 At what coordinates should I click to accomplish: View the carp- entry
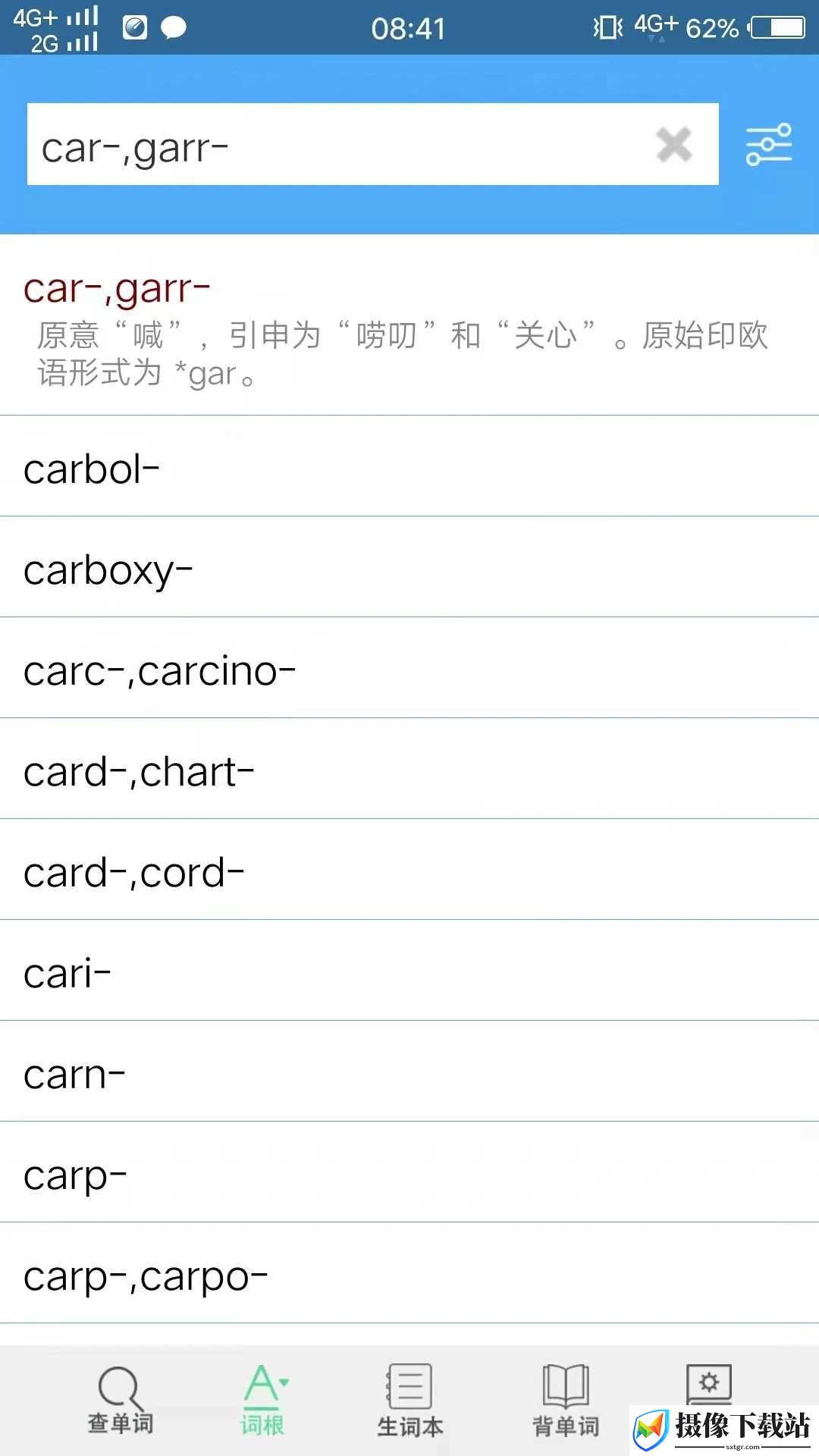coord(409,1172)
